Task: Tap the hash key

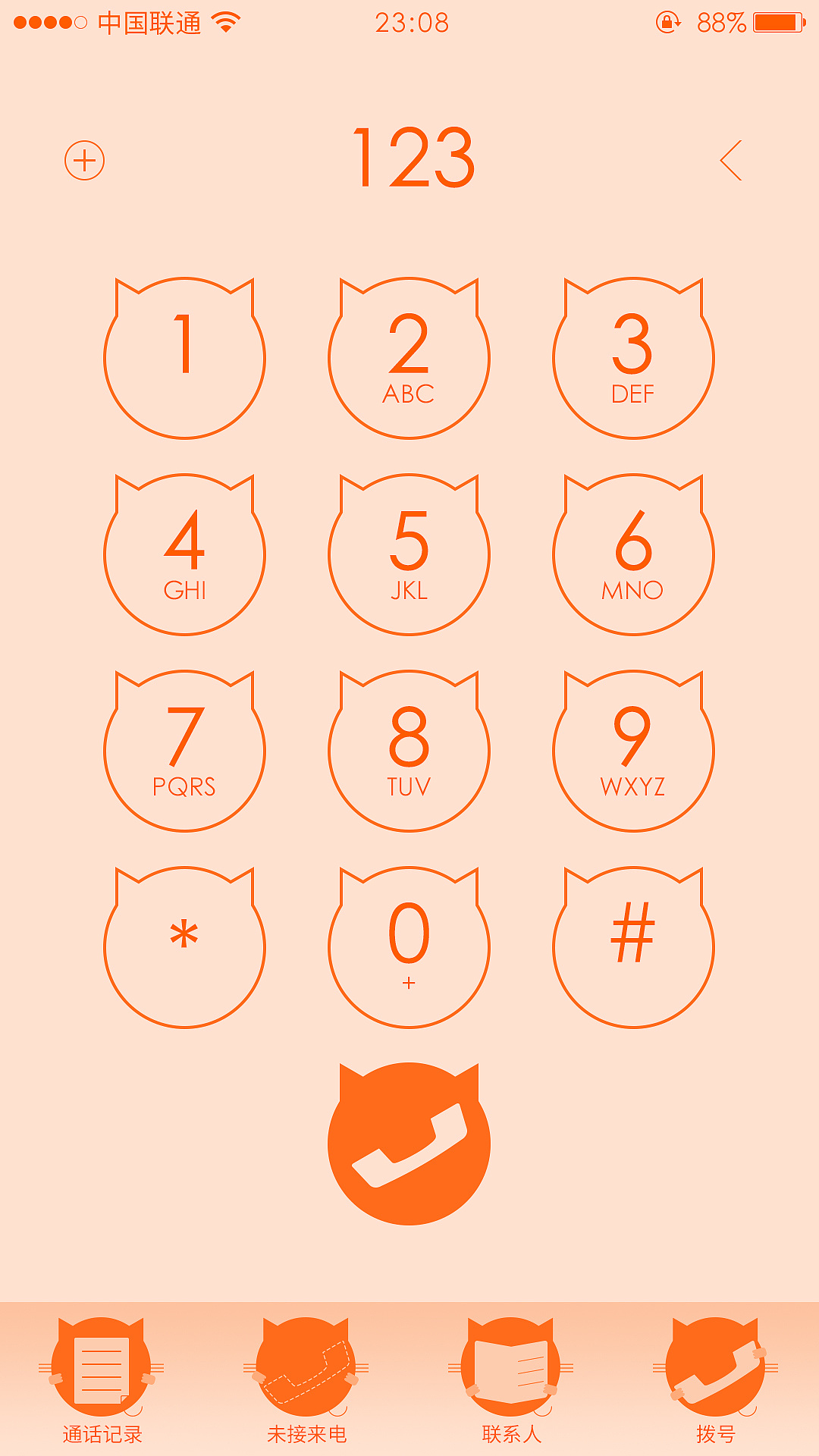Action: click(x=633, y=947)
